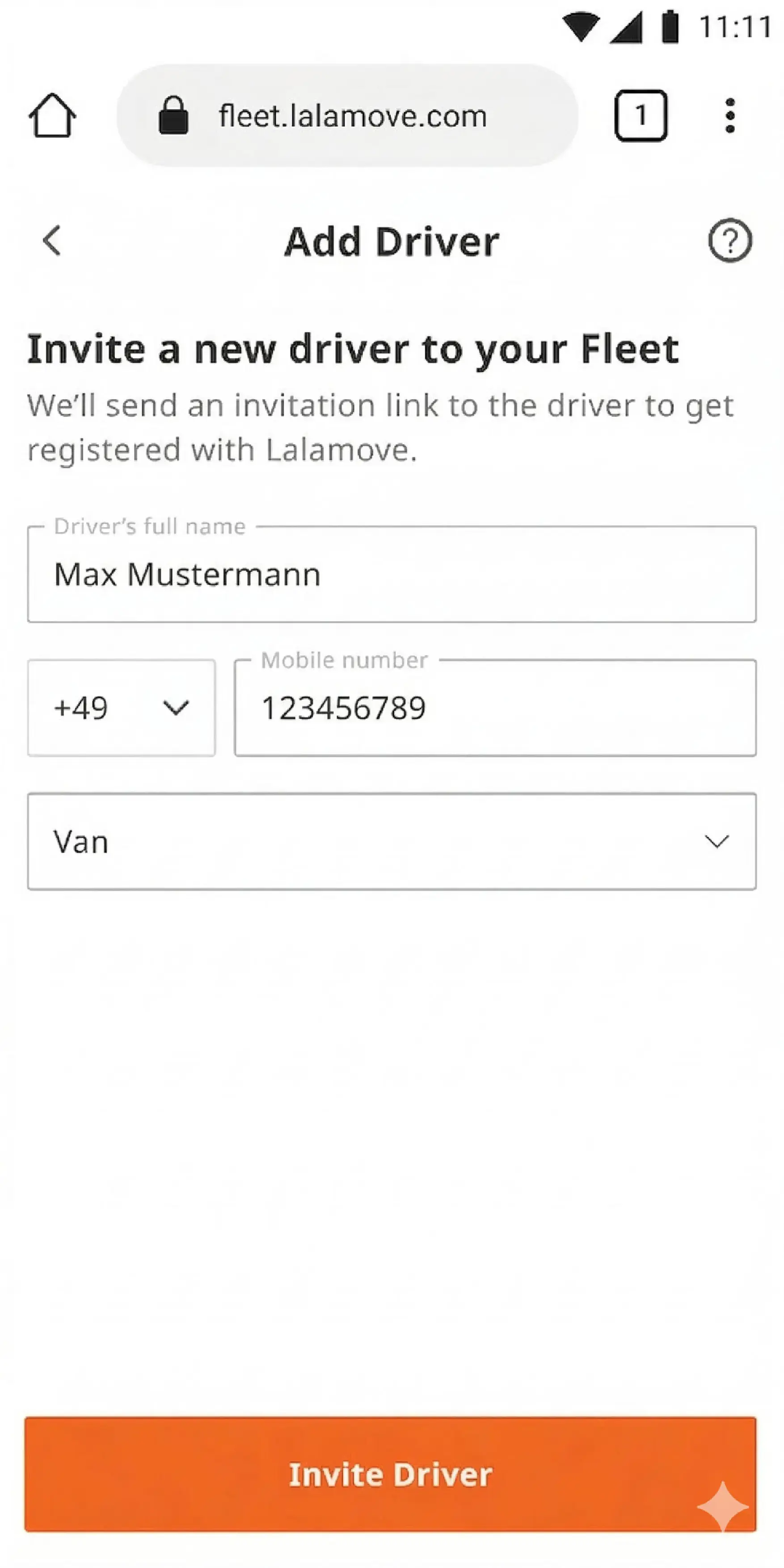This screenshot has height=1568, width=784.
Task: Click the Invite a new driver heading
Action: pos(353,348)
